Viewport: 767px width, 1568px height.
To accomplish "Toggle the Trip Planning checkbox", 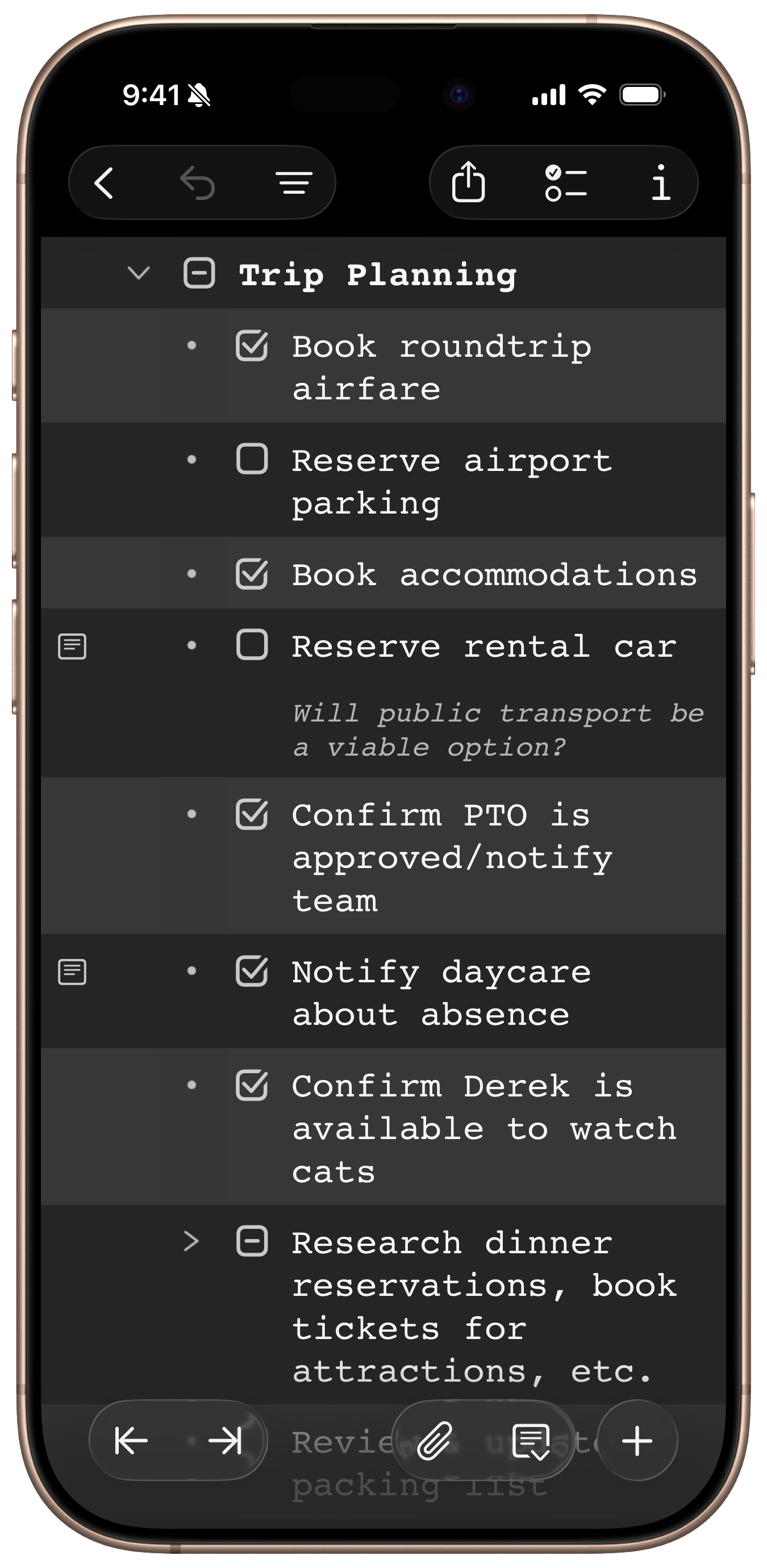I will pos(199,273).
